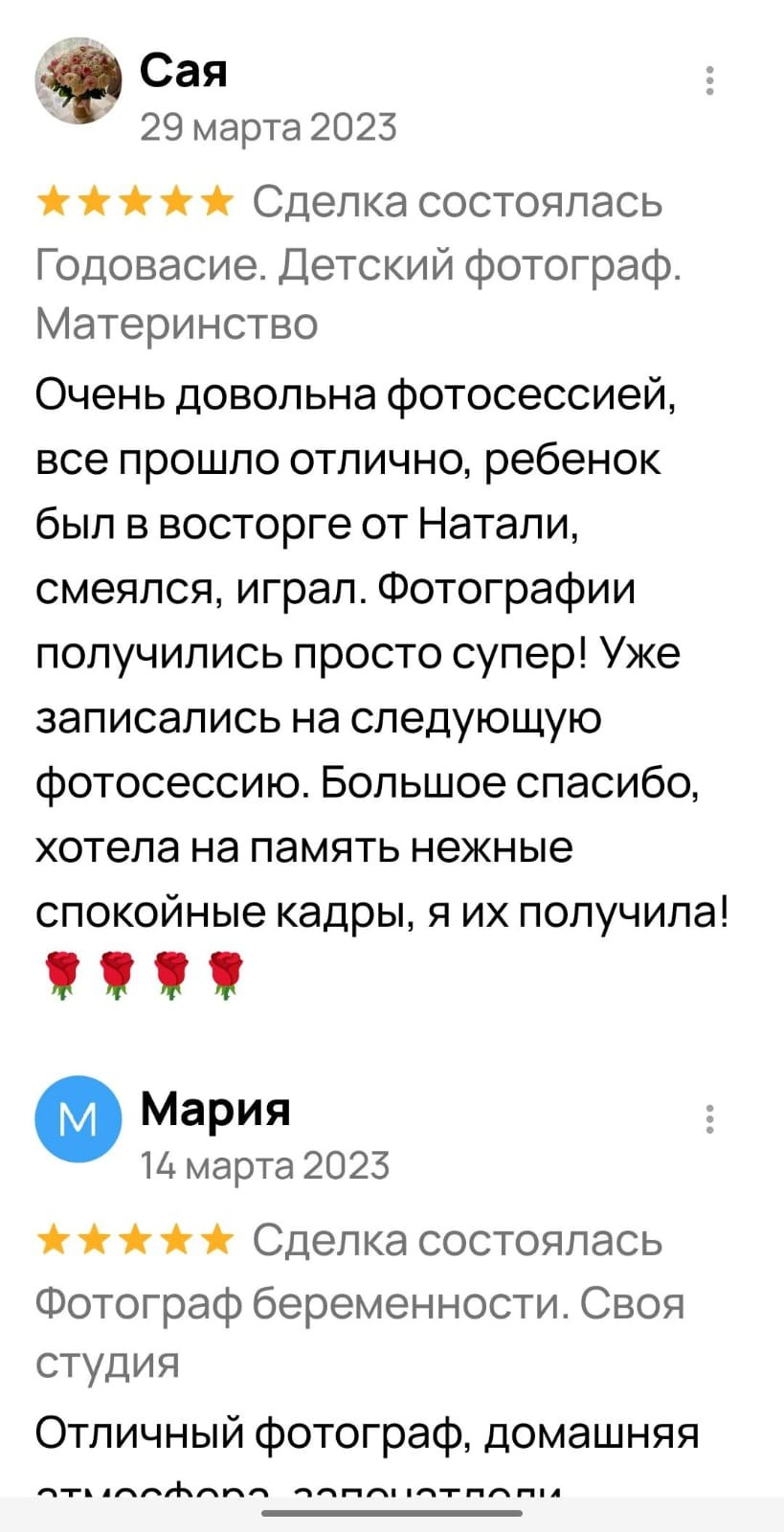This screenshot has width=784, height=1532.
Task: Click Мария's blue avatar with letter M
Action: click(x=78, y=1118)
